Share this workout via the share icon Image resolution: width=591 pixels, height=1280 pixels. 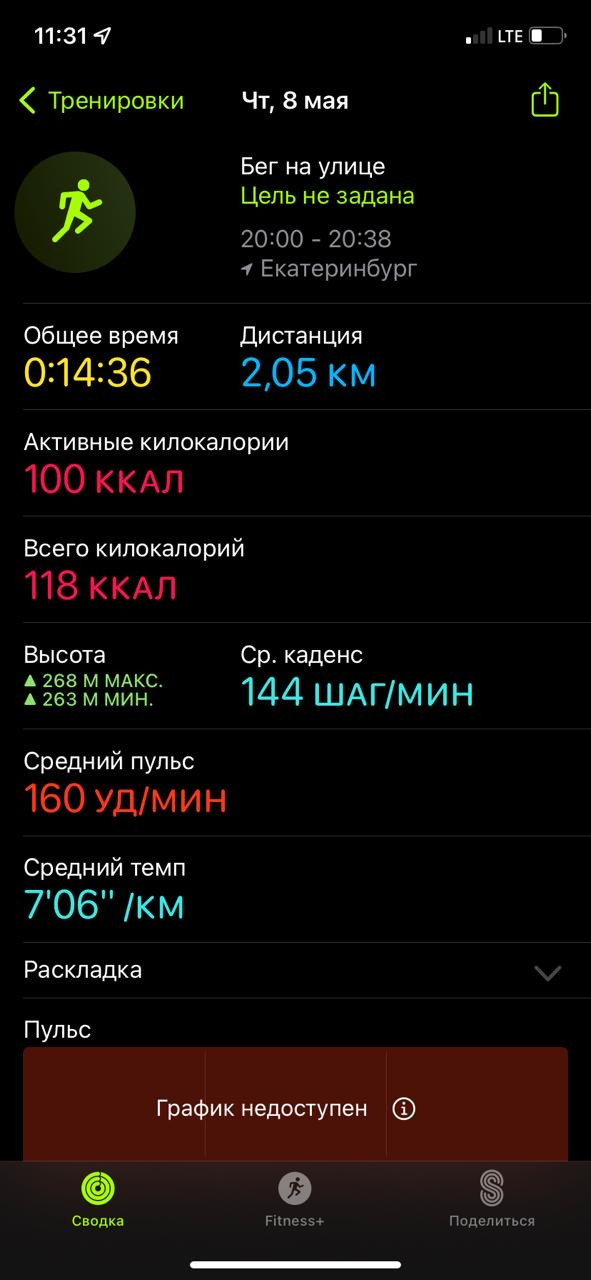[x=544, y=100]
